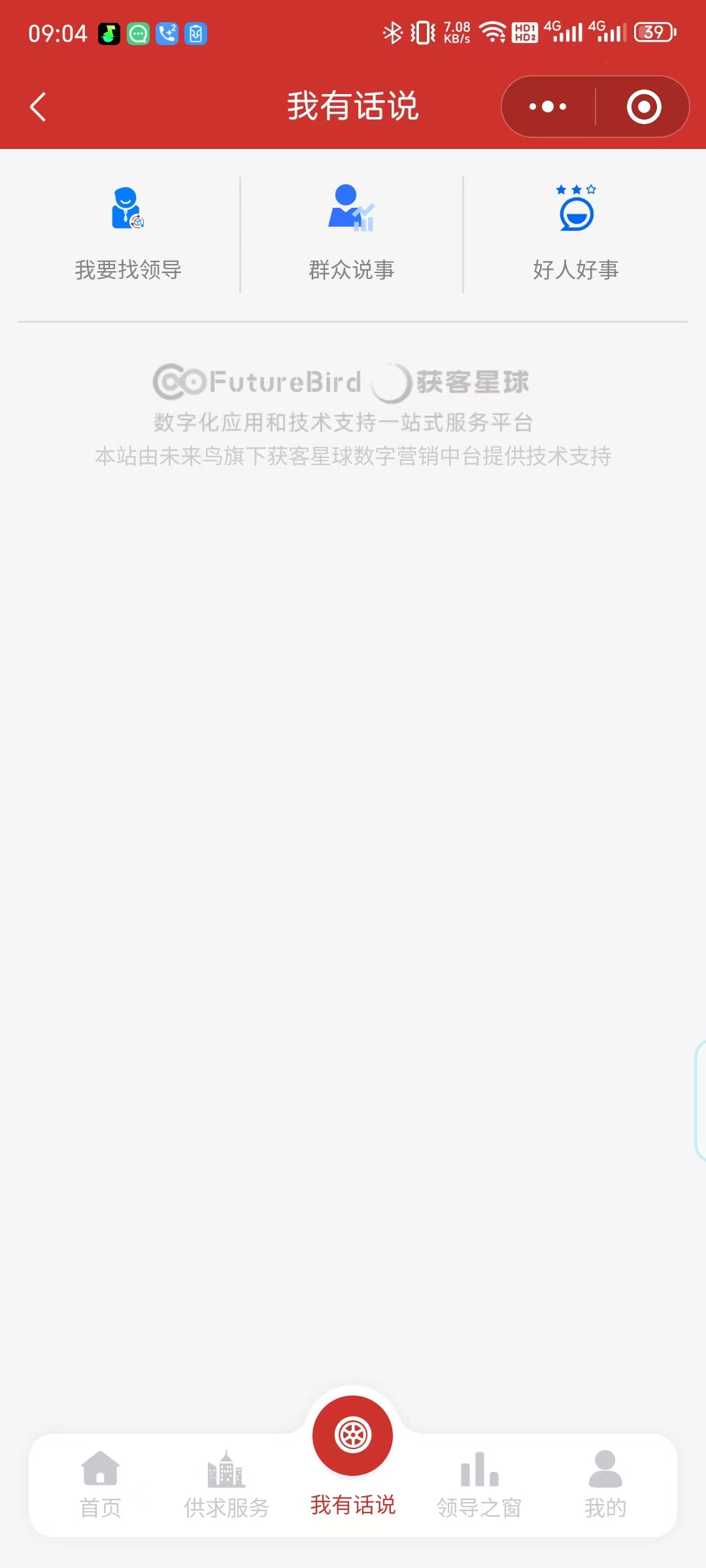Select the 我有话说 center tab
Image resolution: width=706 pixels, height=1568 pixels.
pos(353,1457)
